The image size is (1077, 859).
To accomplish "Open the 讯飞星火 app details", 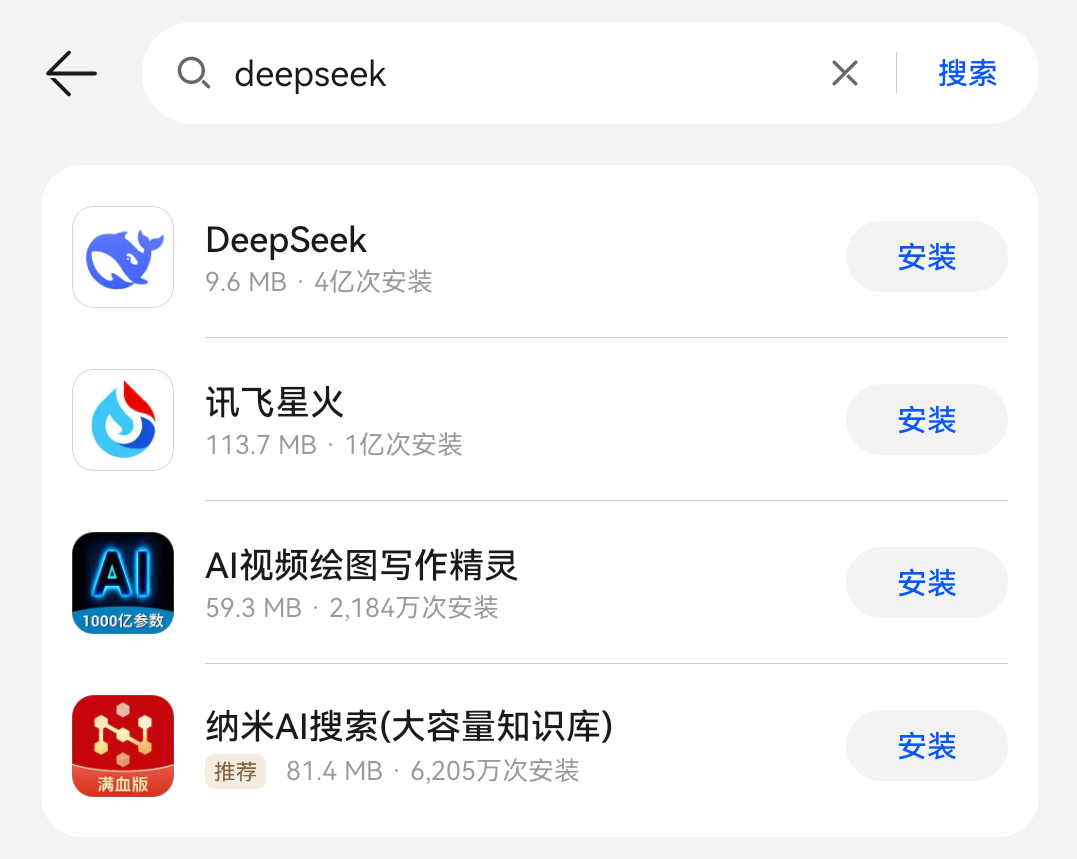I will (275, 403).
